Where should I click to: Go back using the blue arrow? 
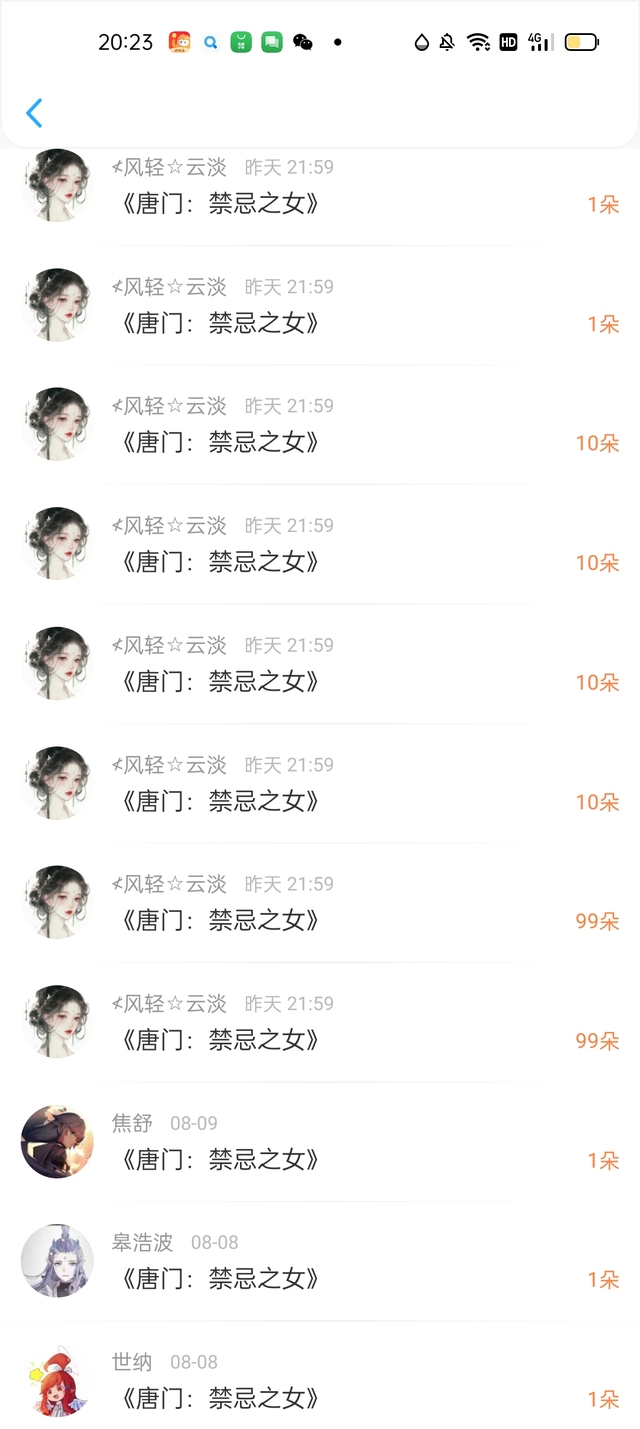(x=34, y=113)
